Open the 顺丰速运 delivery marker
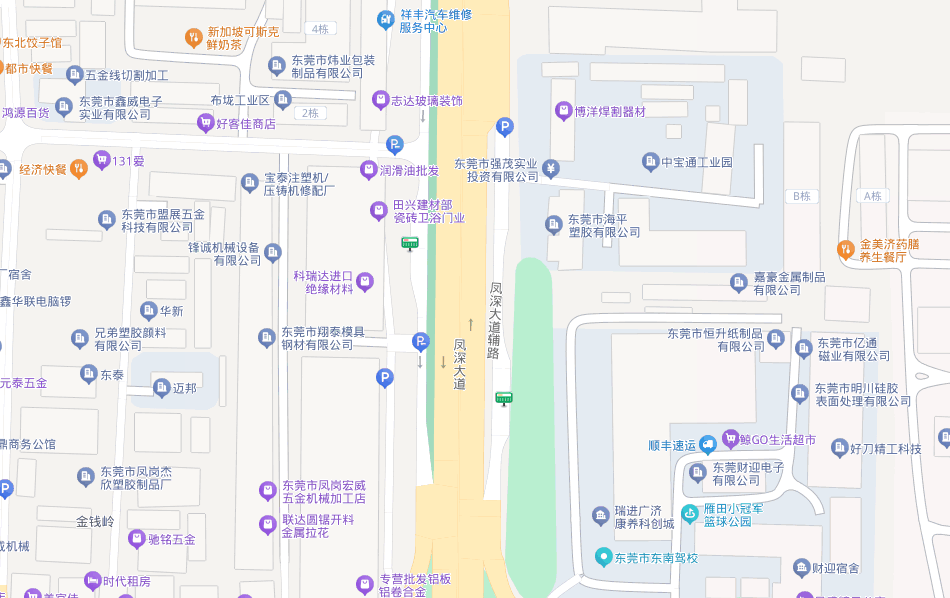The height and width of the screenshot is (598, 950). [x=708, y=443]
